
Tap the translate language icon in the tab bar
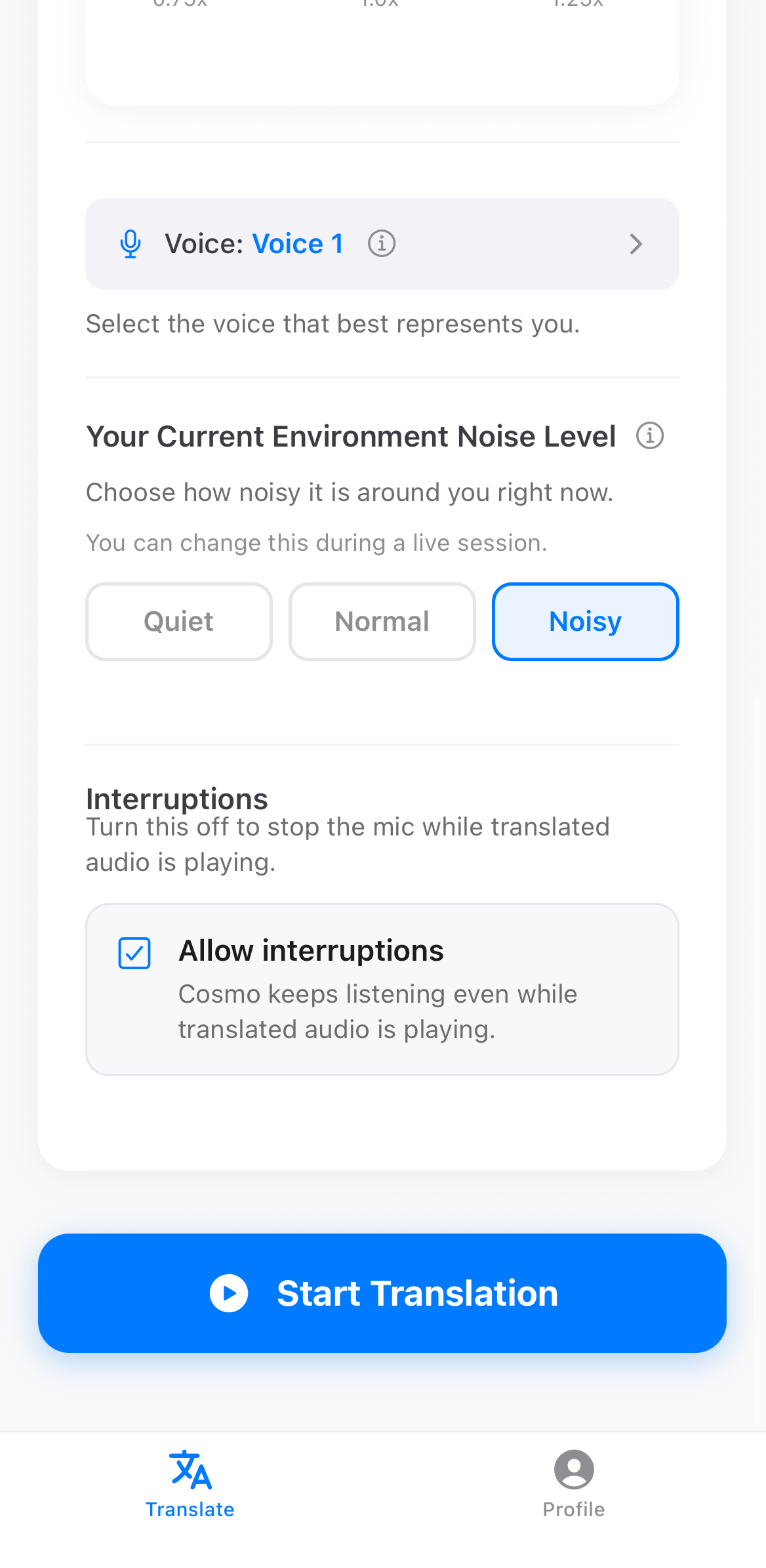(191, 1470)
